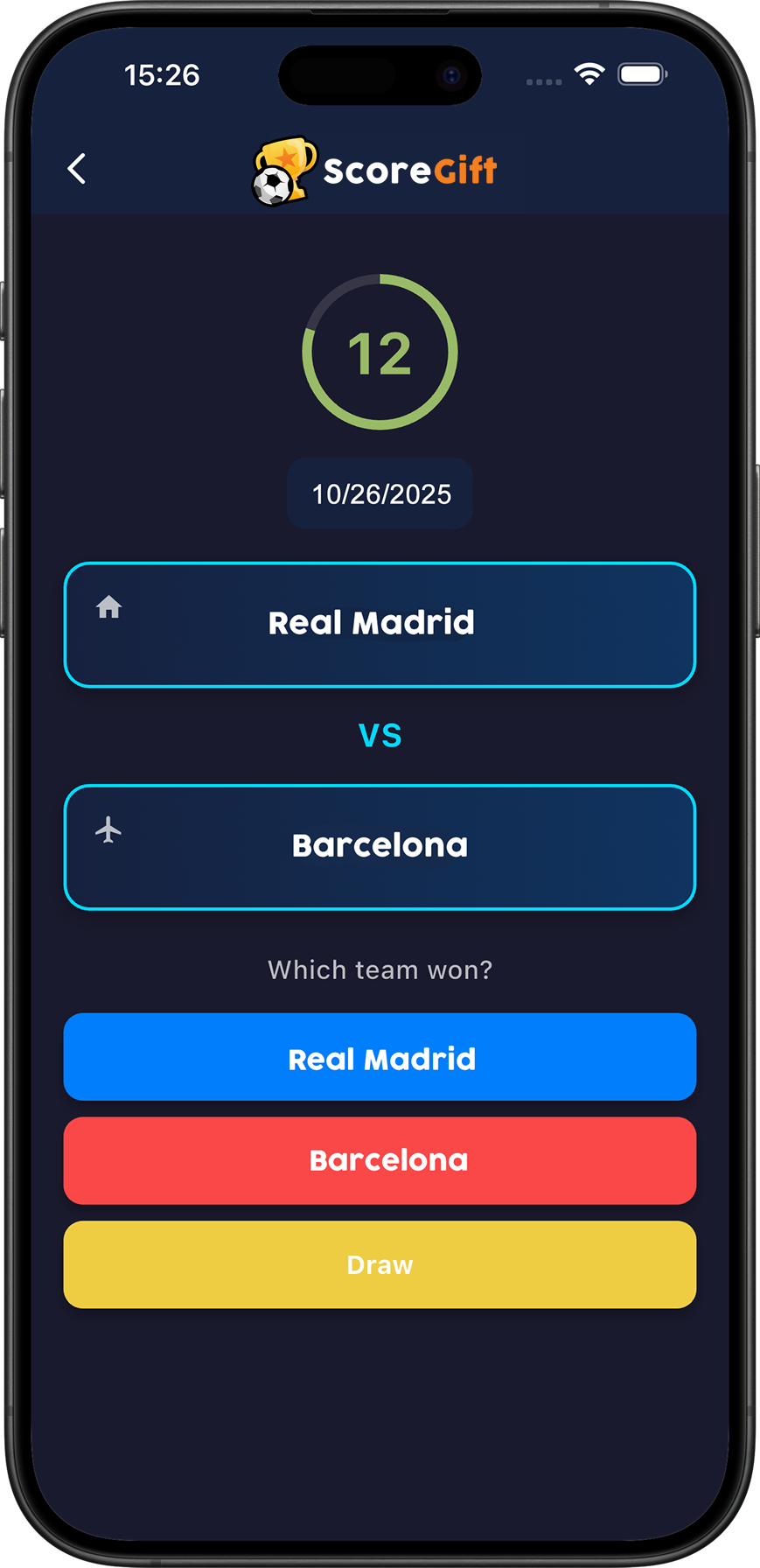Image resolution: width=760 pixels, height=1568 pixels.
Task: Go back using the top-left arrow
Action: pyautogui.click(x=77, y=169)
